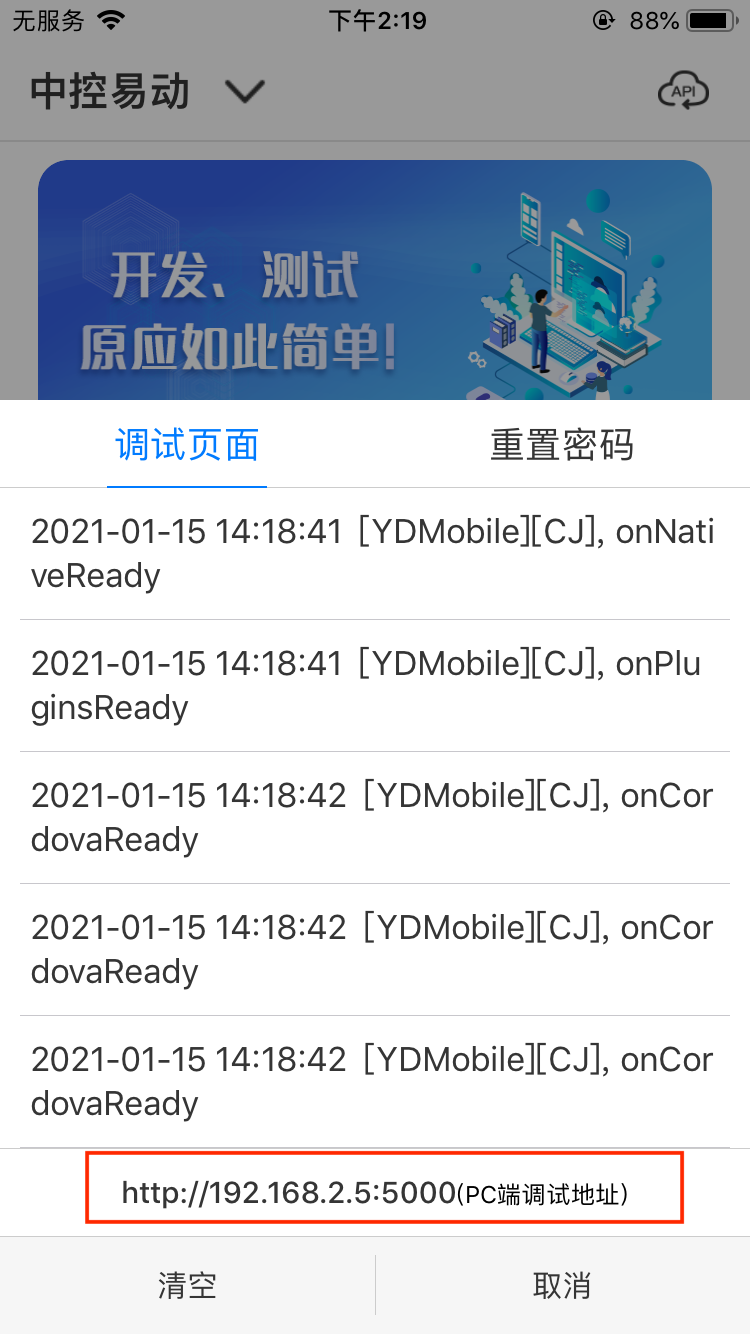This screenshot has width=750, height=1334.
Task: Switch to the 重置密码 tab
Action: pyautogui.click(x=561, y=445)
